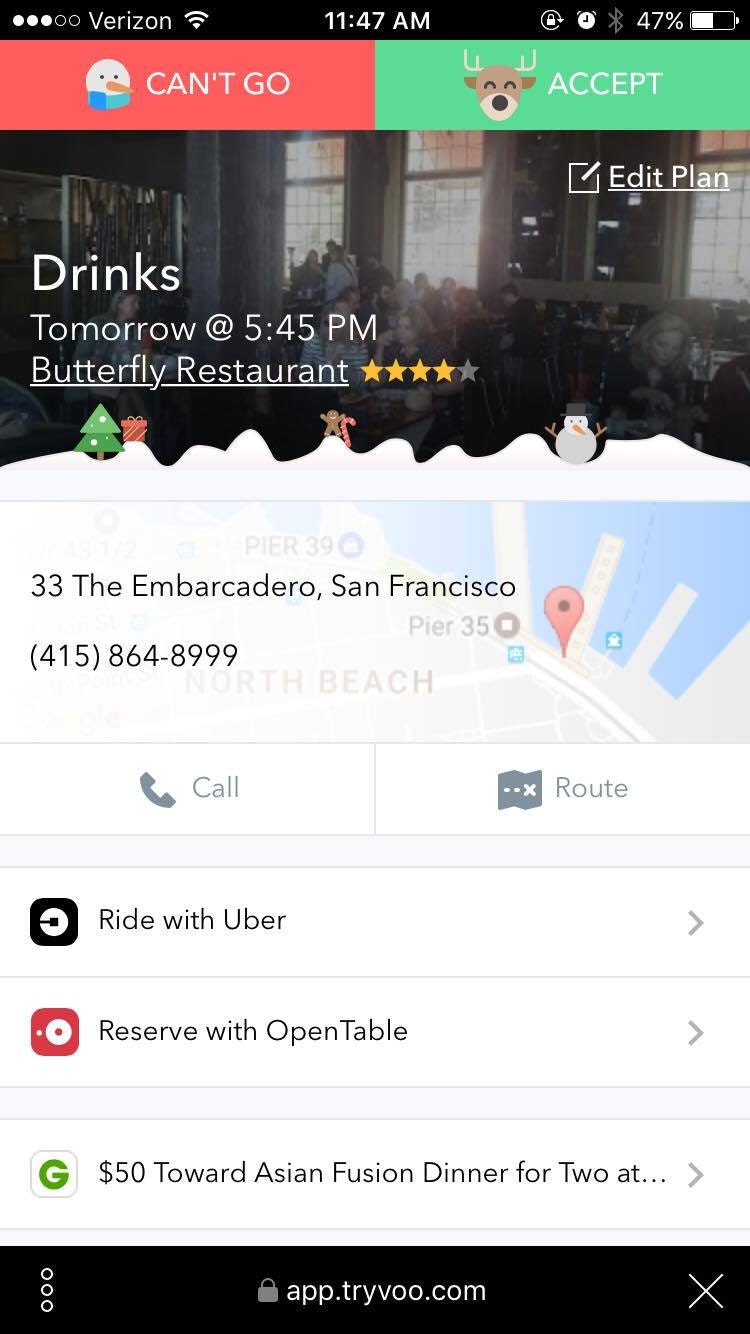Image resolution: width=750 pixels, height=1334 pixels.
Task: Open the Butterfly Restaurant link
Action: tap(189, 370)
